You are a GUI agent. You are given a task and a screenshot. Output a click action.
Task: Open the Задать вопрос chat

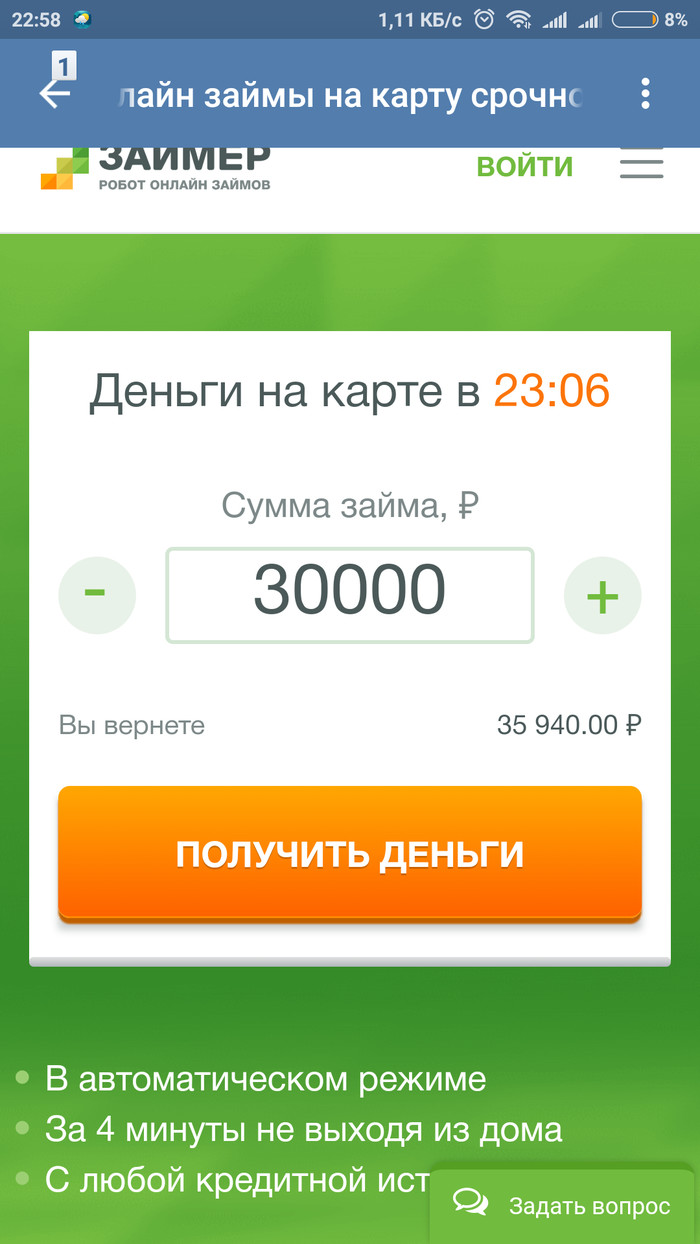[x=564, y=1205]
